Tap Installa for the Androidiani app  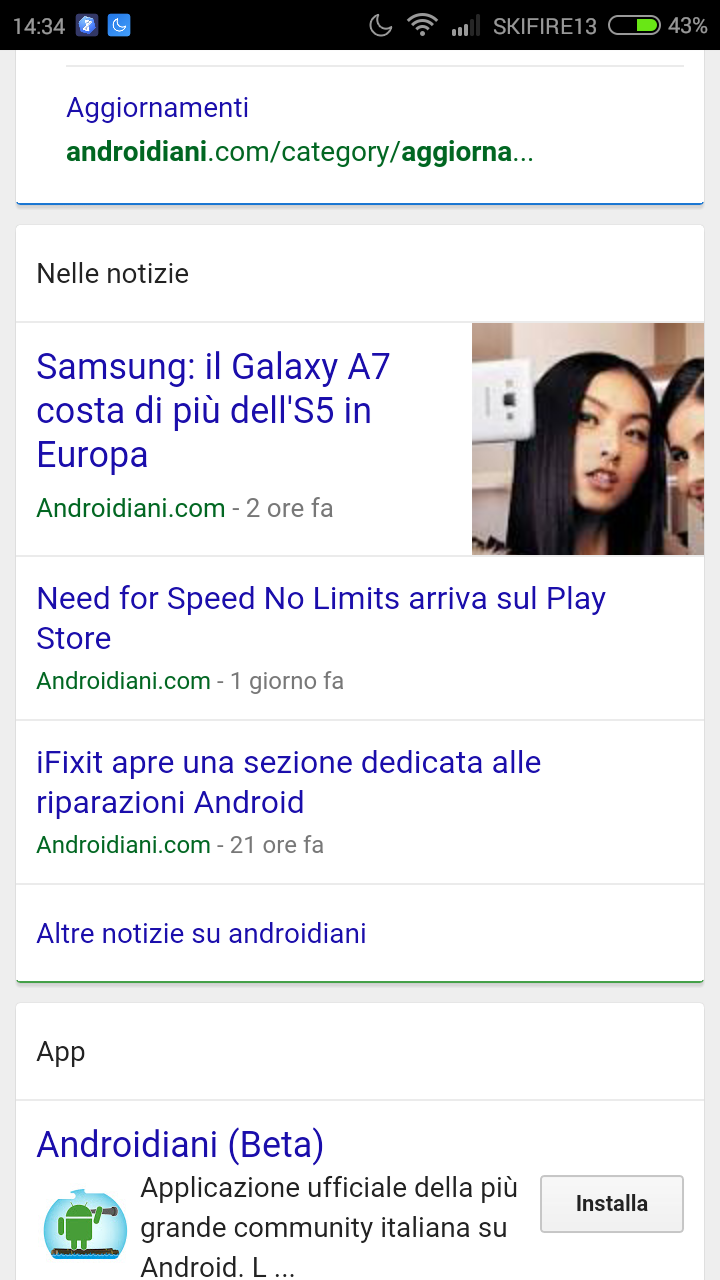coord(611,1204)
